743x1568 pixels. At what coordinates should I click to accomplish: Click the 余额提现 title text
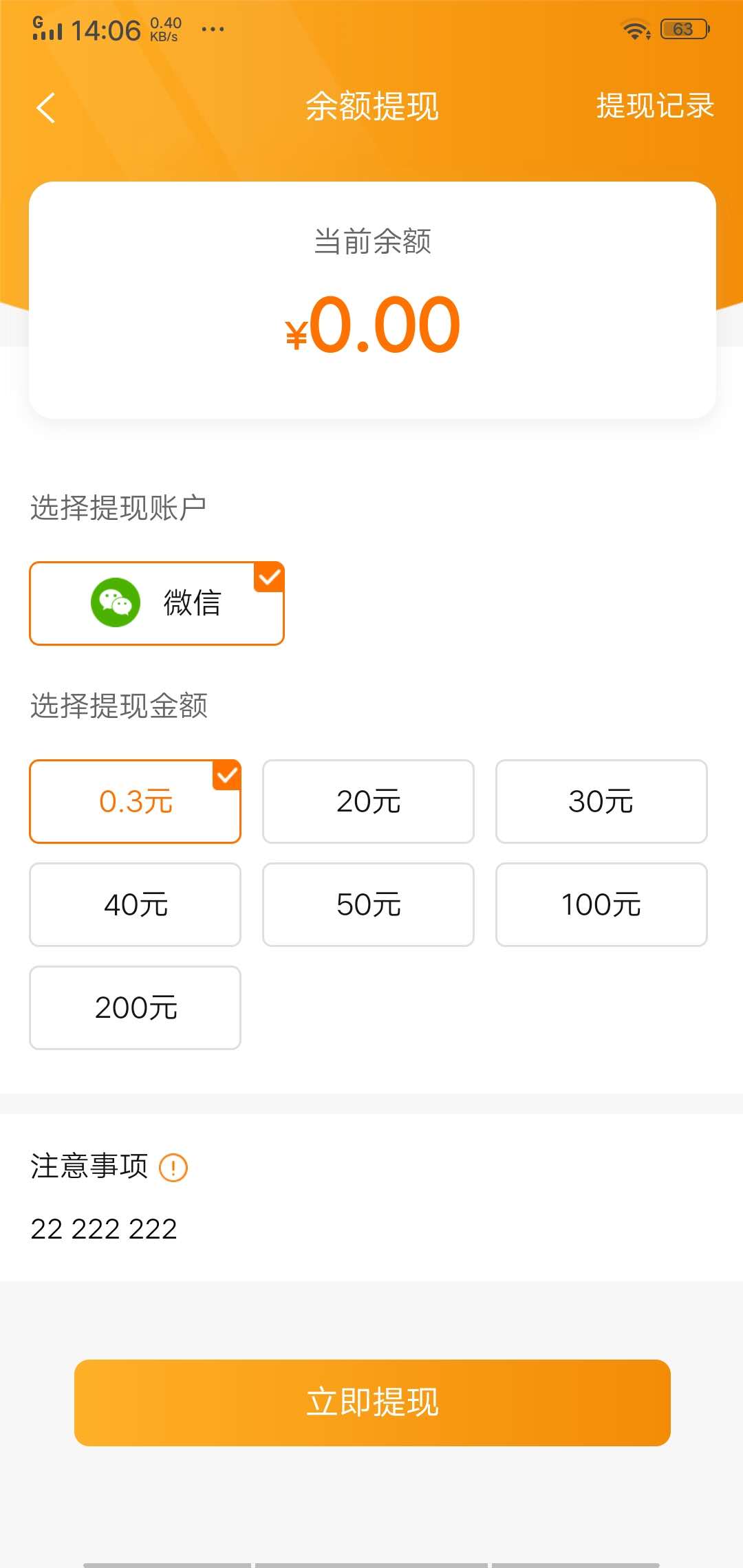pos(371,107)
